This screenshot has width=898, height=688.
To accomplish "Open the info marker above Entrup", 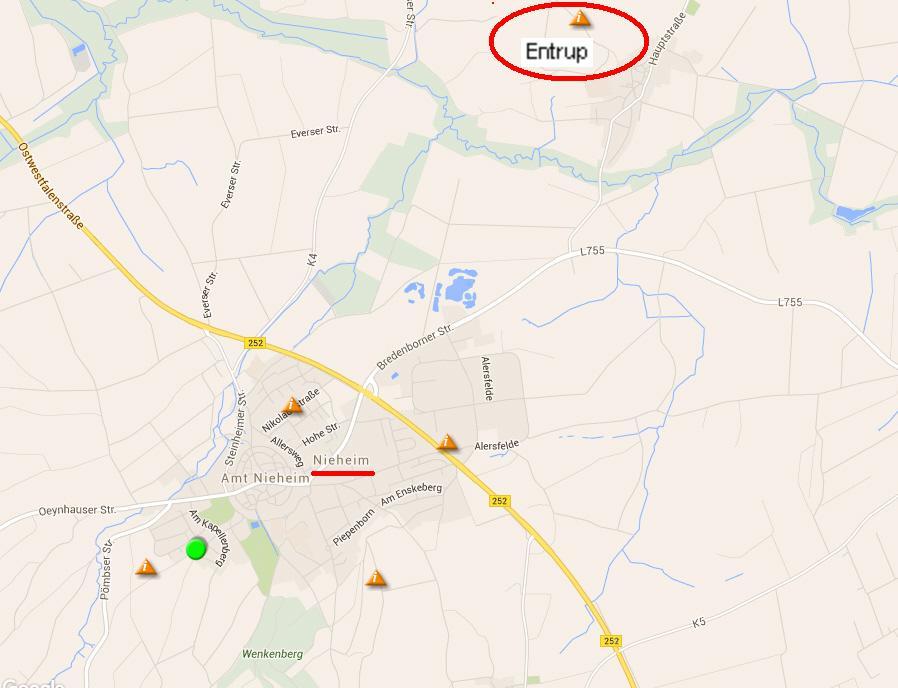I will pyautogui.click(x=580, y=18).
